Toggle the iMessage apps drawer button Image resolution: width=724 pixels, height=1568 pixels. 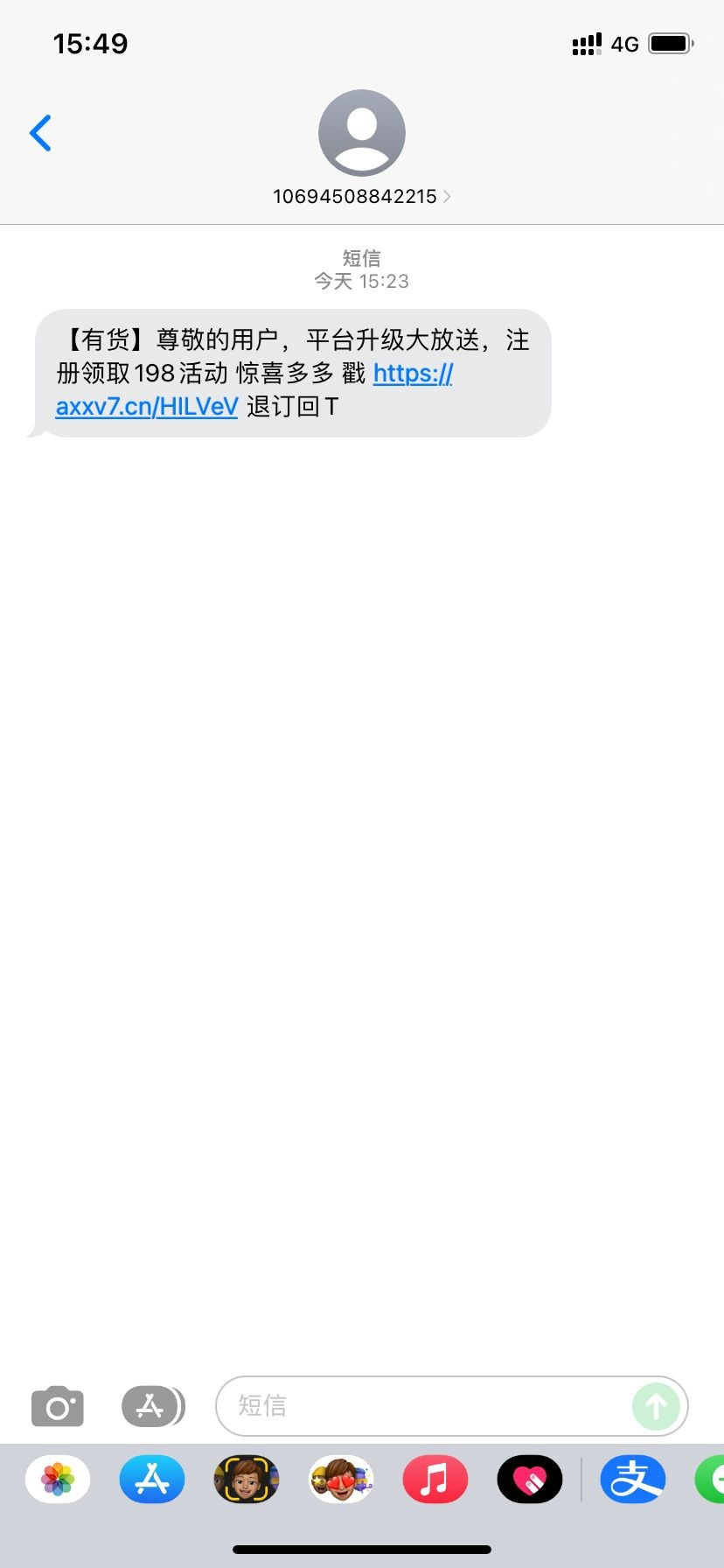(x=152, y=1406)
